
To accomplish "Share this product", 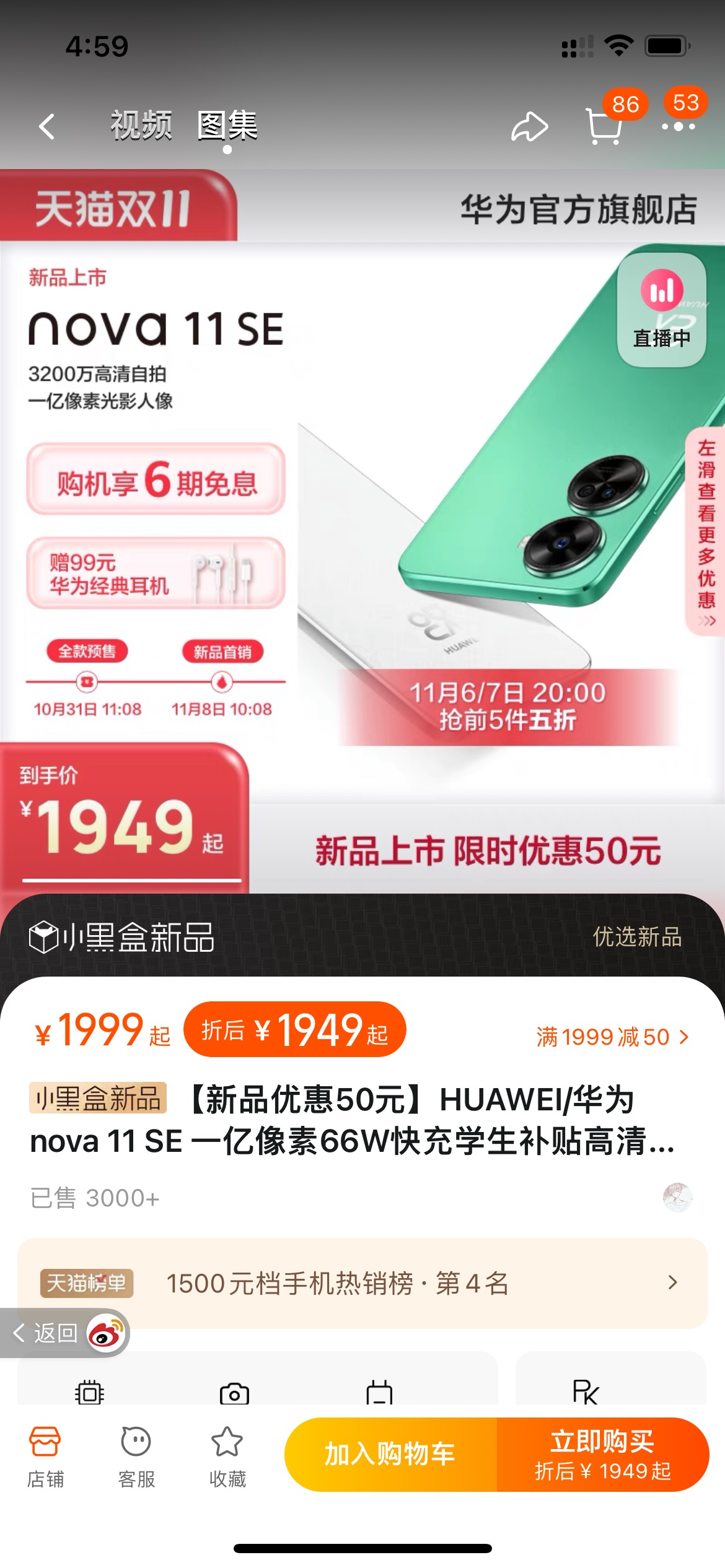I will (x=529, y=127).
